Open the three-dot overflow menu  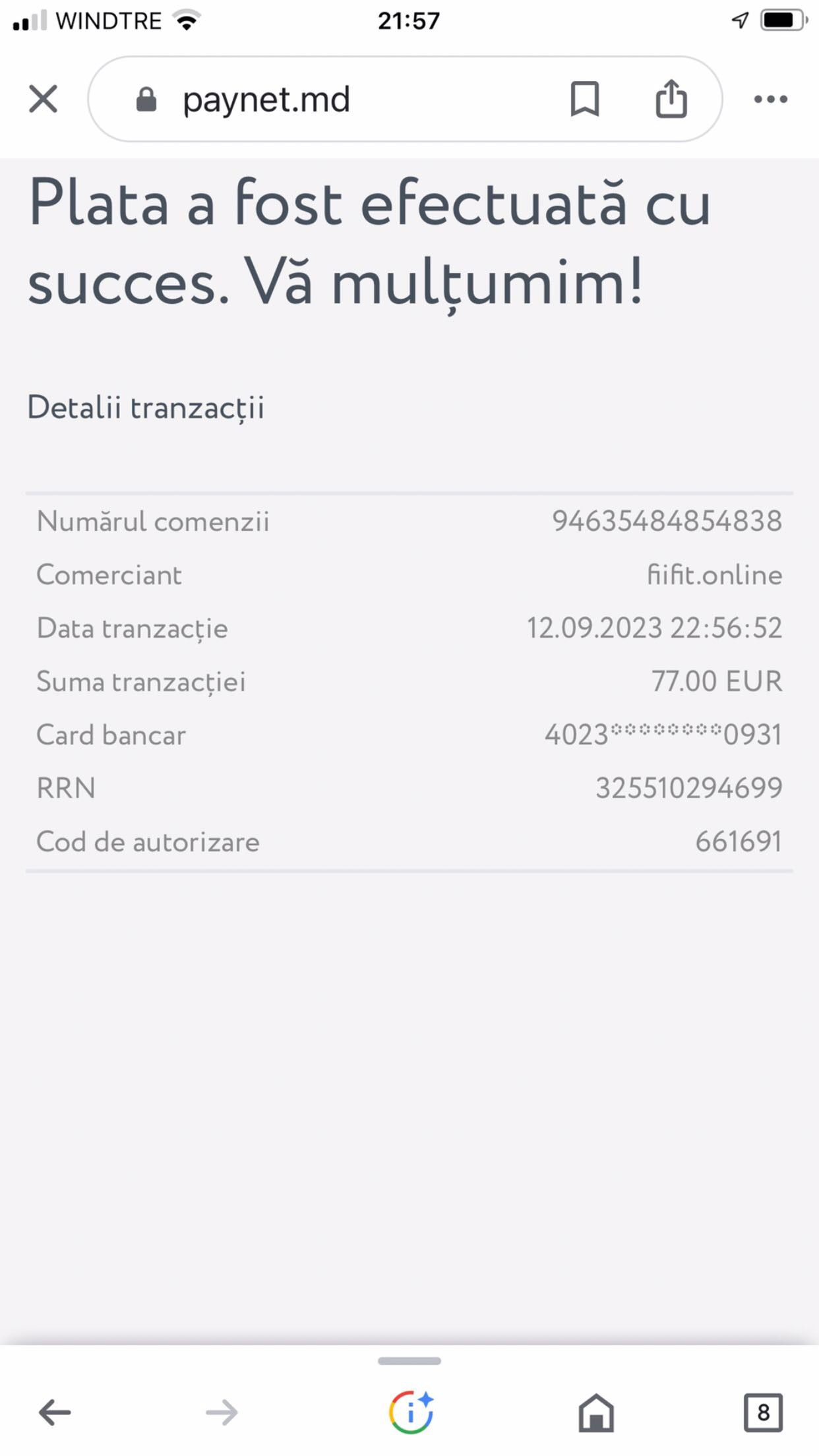[771, 100]
